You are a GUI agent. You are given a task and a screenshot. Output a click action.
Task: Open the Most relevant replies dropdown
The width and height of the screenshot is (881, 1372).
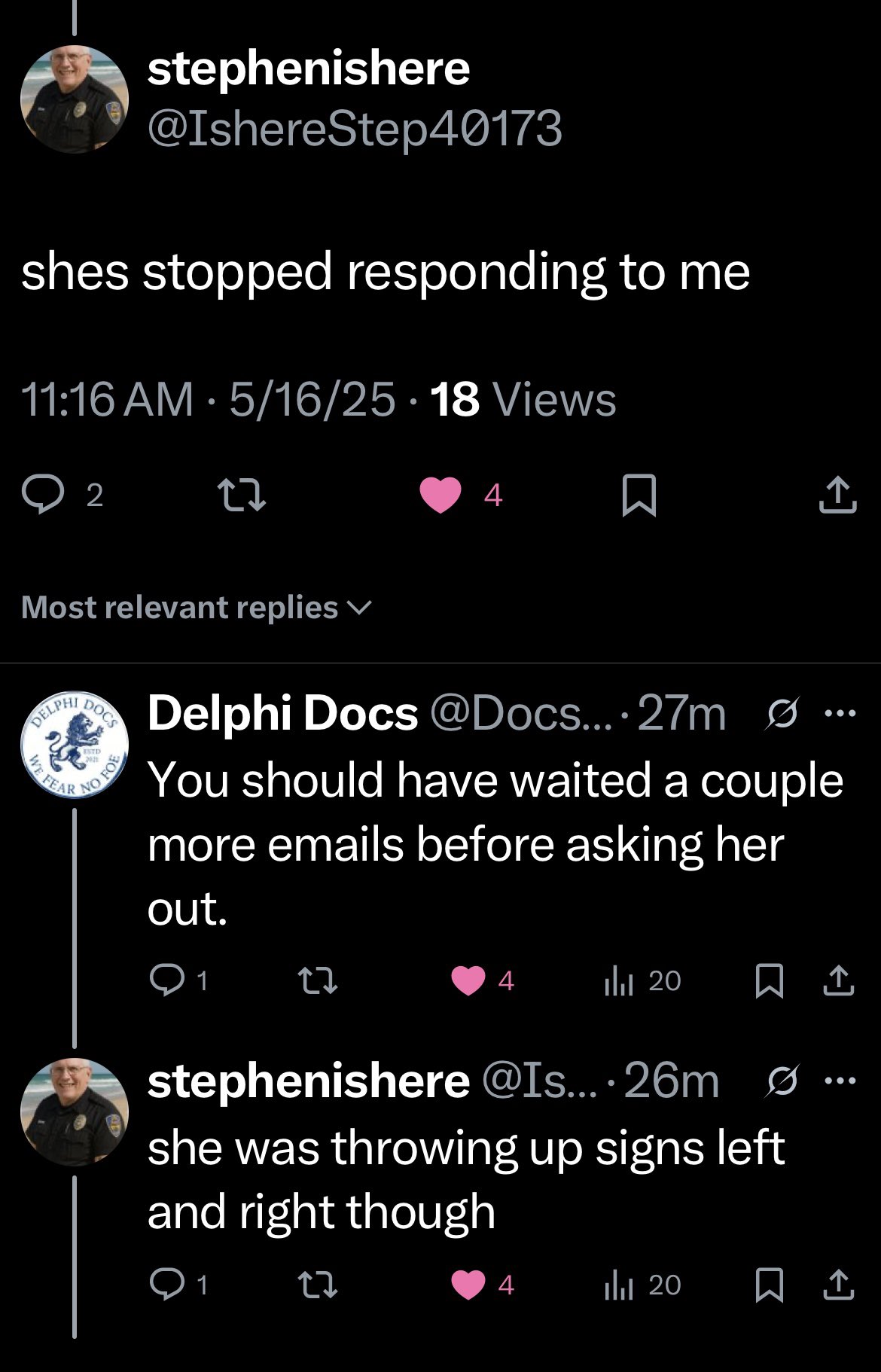[194, 606]
